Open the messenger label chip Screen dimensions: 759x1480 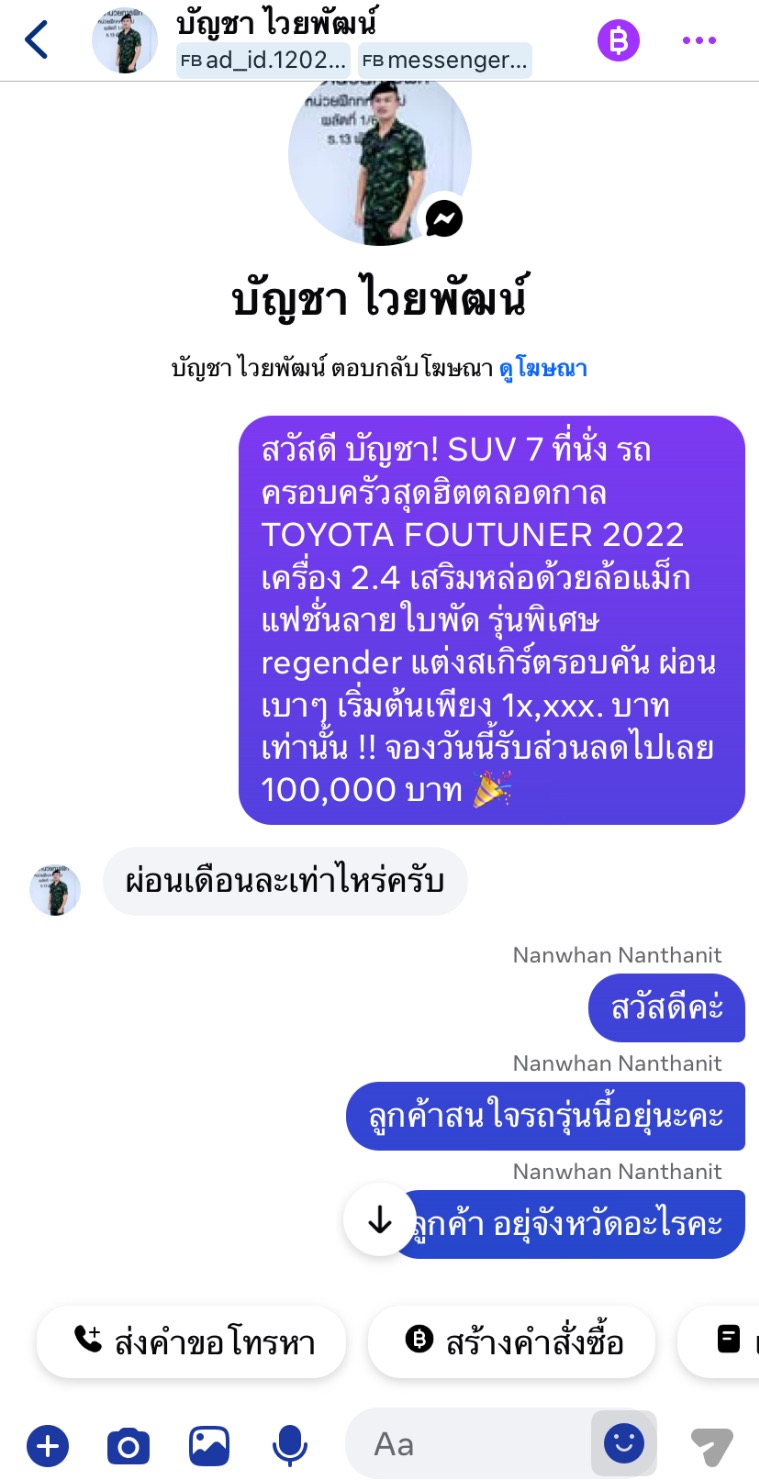444,60
